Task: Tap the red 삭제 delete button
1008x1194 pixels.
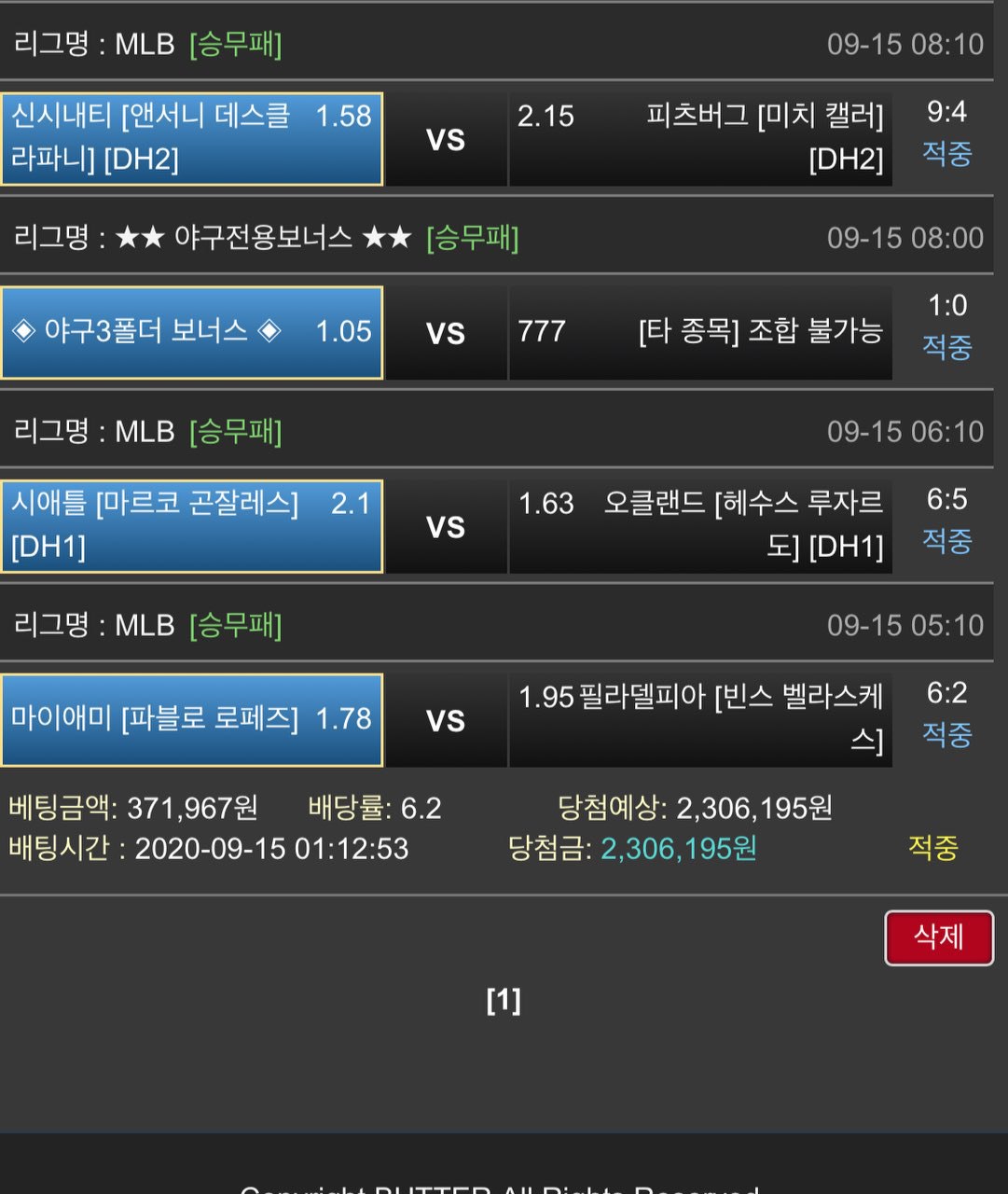Action: 938,937
